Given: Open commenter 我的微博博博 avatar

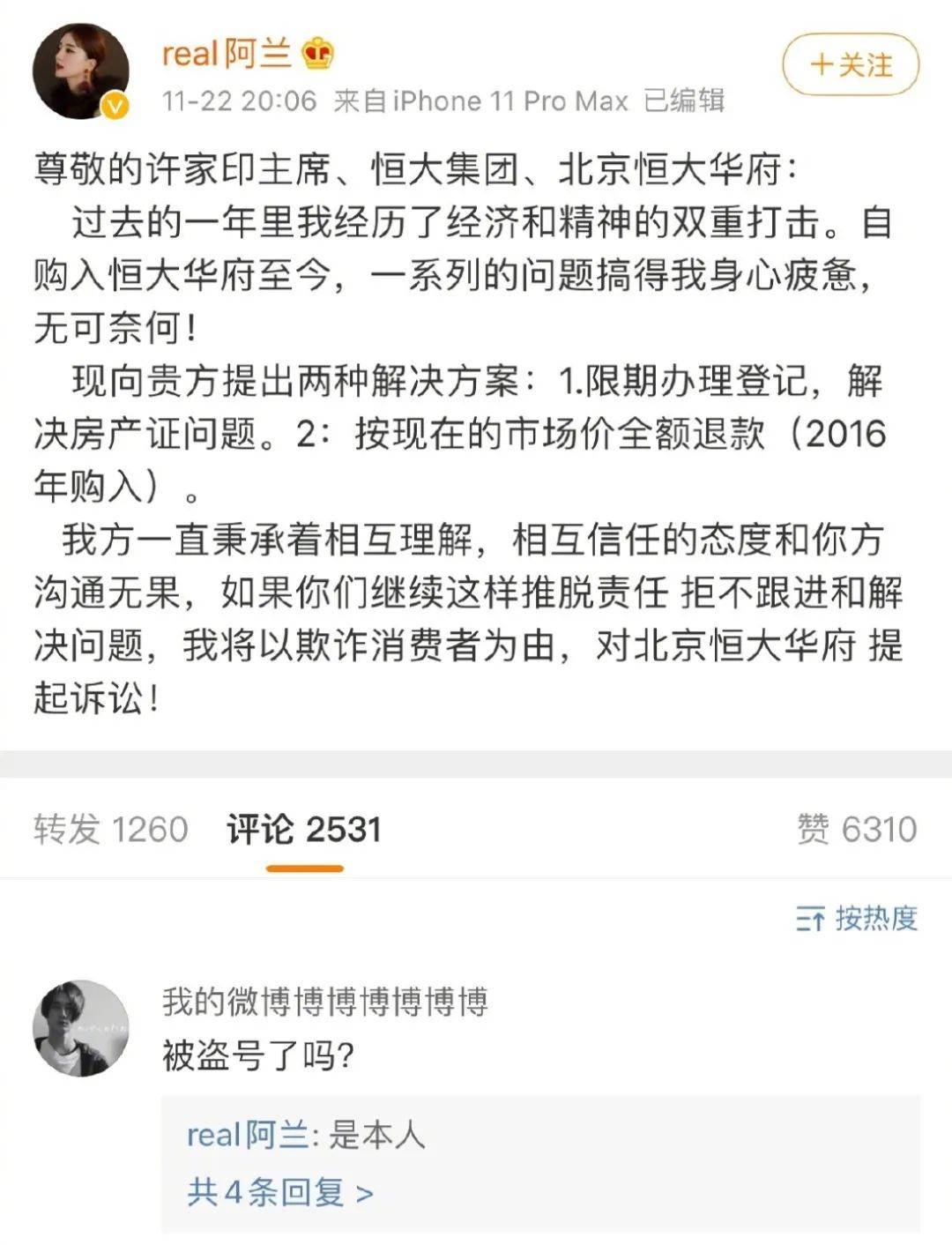Looking at the screenshot, I should [x=80, y=1027].
